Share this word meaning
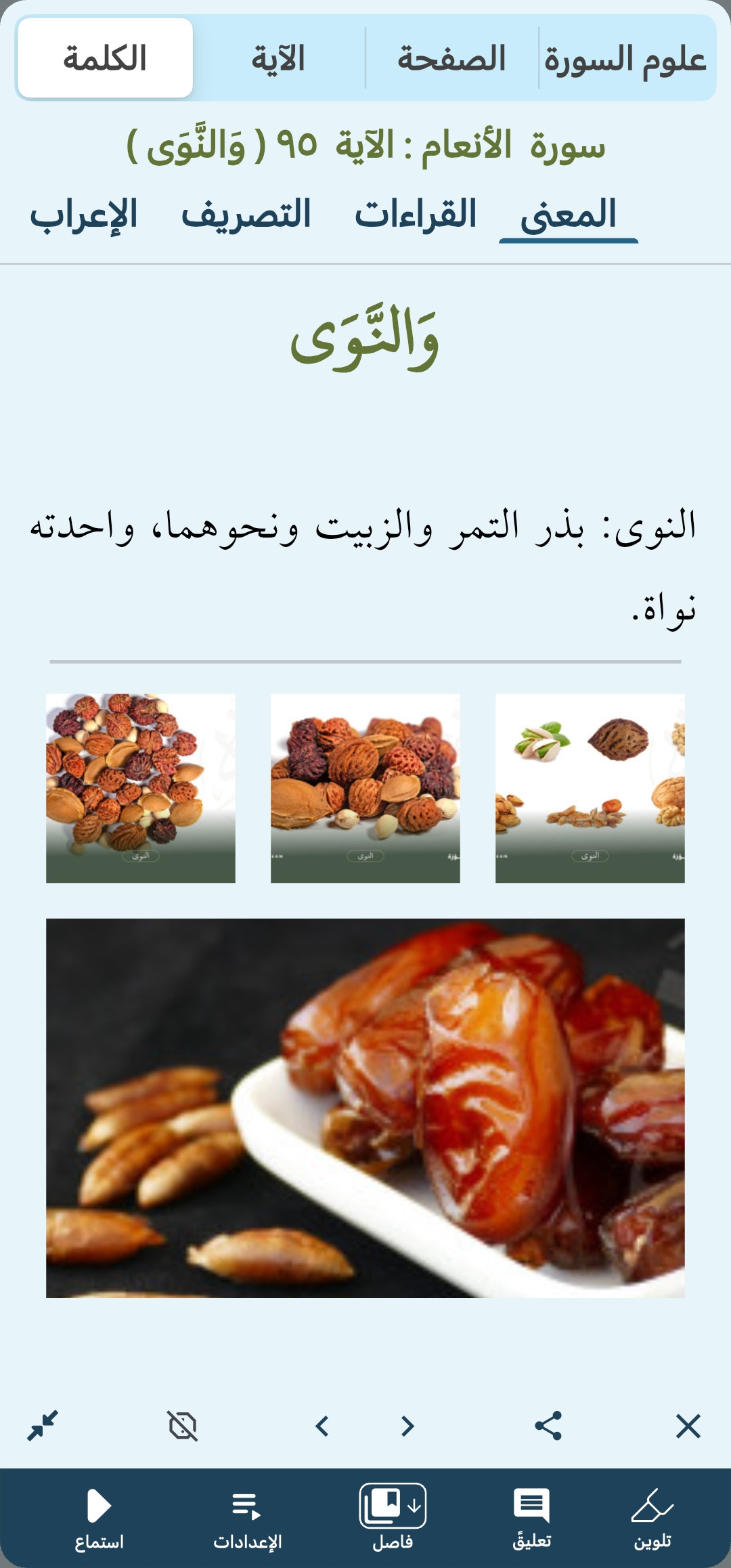The image size is (731, 1568). point(548,1426)
